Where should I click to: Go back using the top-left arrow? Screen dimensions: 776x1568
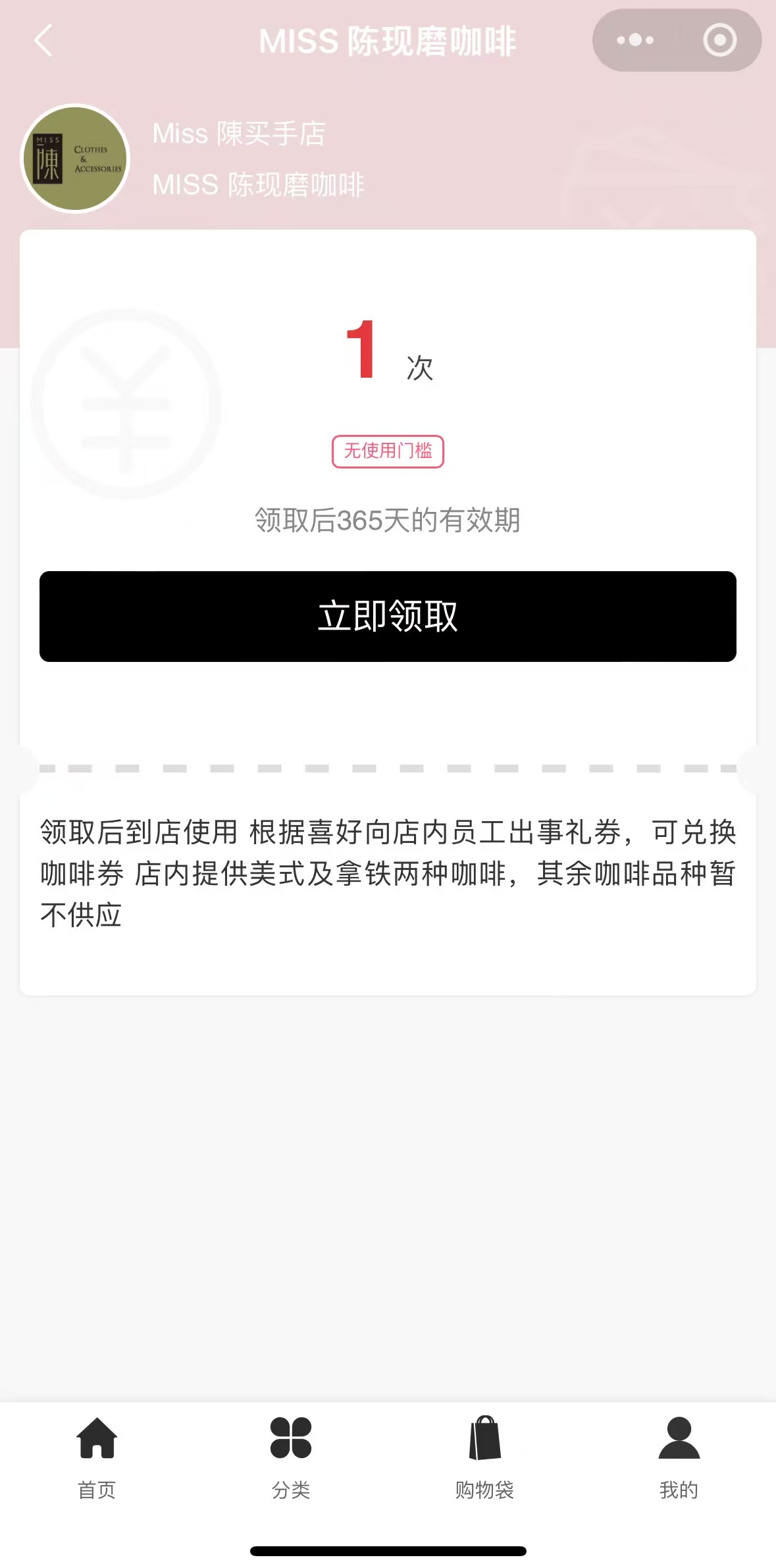click(x=43, y=41)
